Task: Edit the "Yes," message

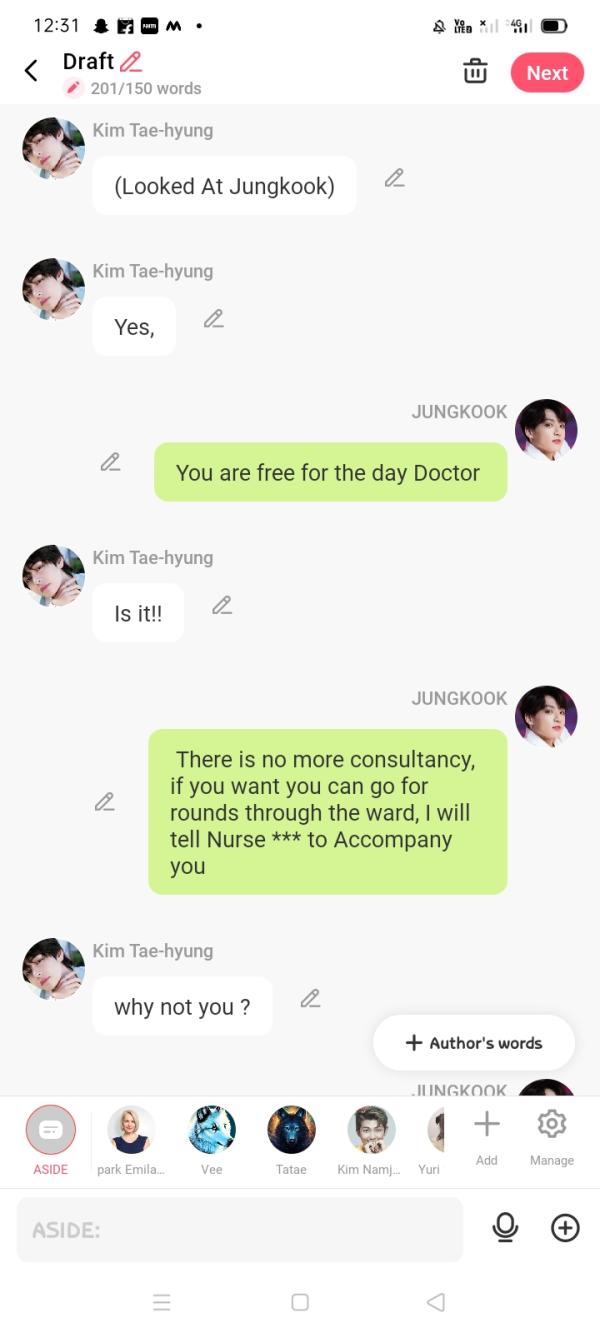Action: [213, 319]
